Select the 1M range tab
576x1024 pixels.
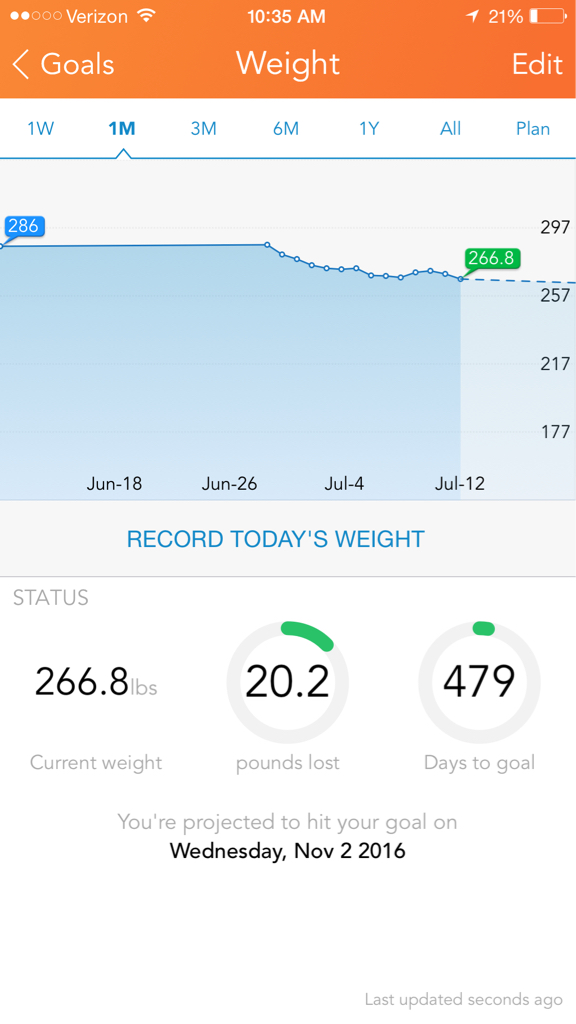click(122, 129)
